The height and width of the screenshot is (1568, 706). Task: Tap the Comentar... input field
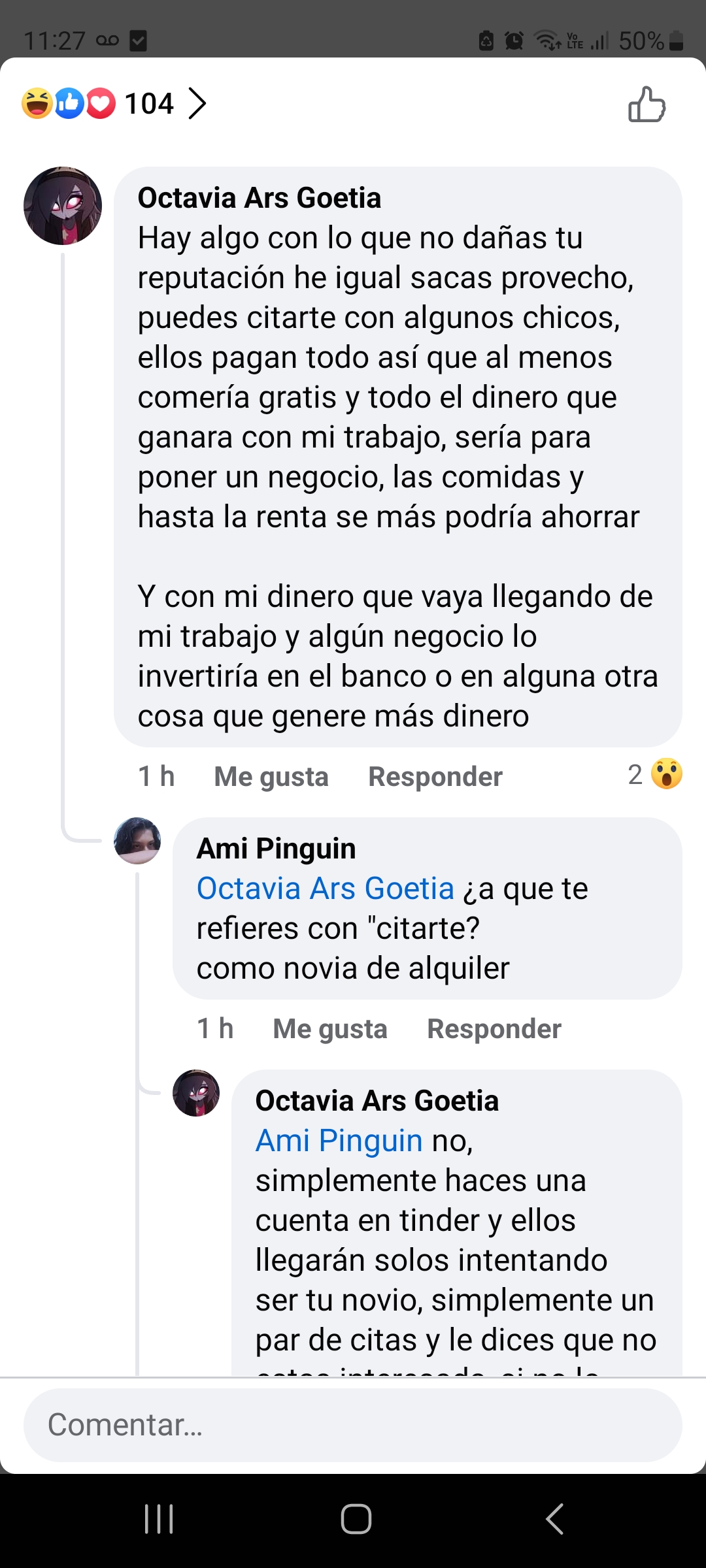pyautogui.click(x=353, y=1424)
